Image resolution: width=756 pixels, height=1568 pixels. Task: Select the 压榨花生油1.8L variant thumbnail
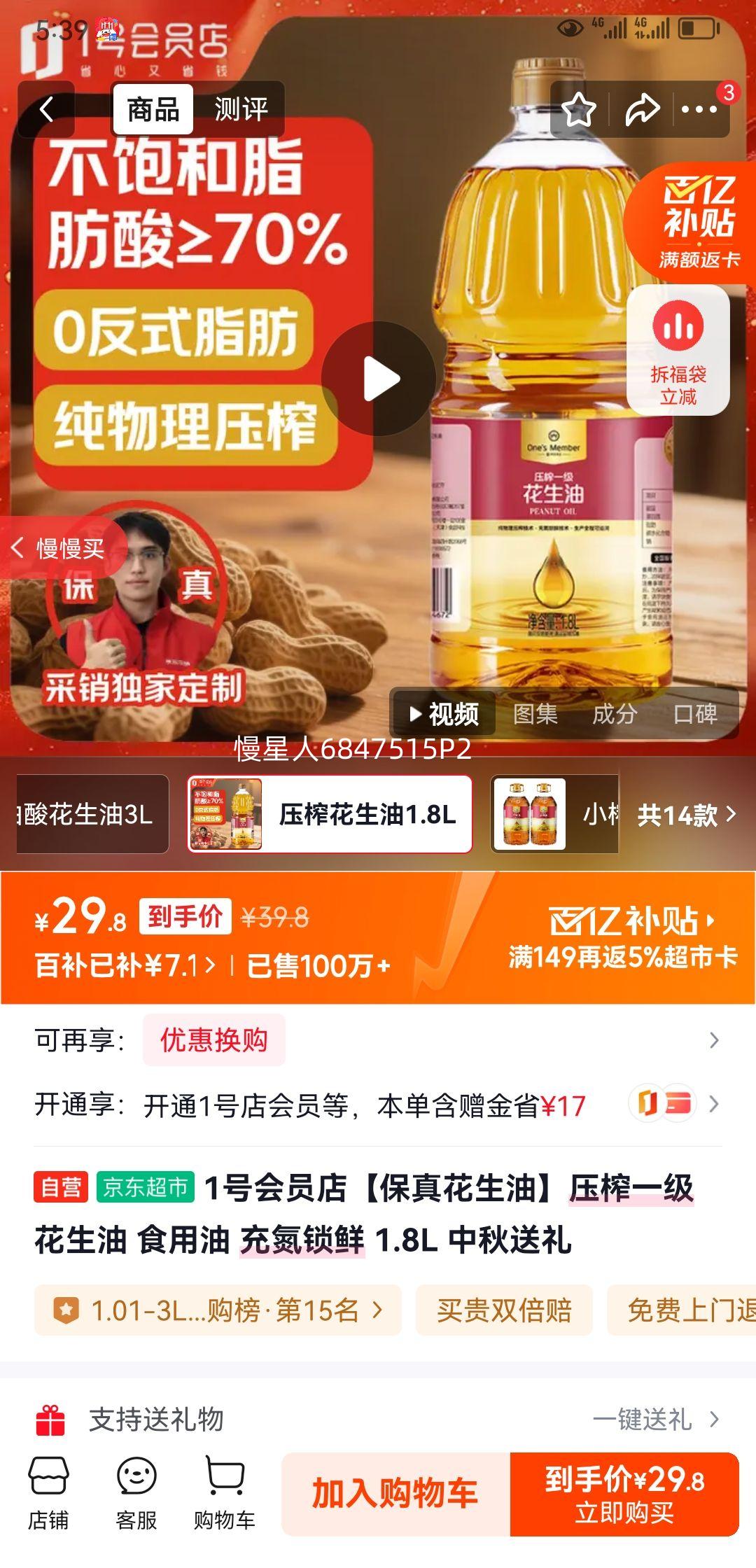[330, 815]
